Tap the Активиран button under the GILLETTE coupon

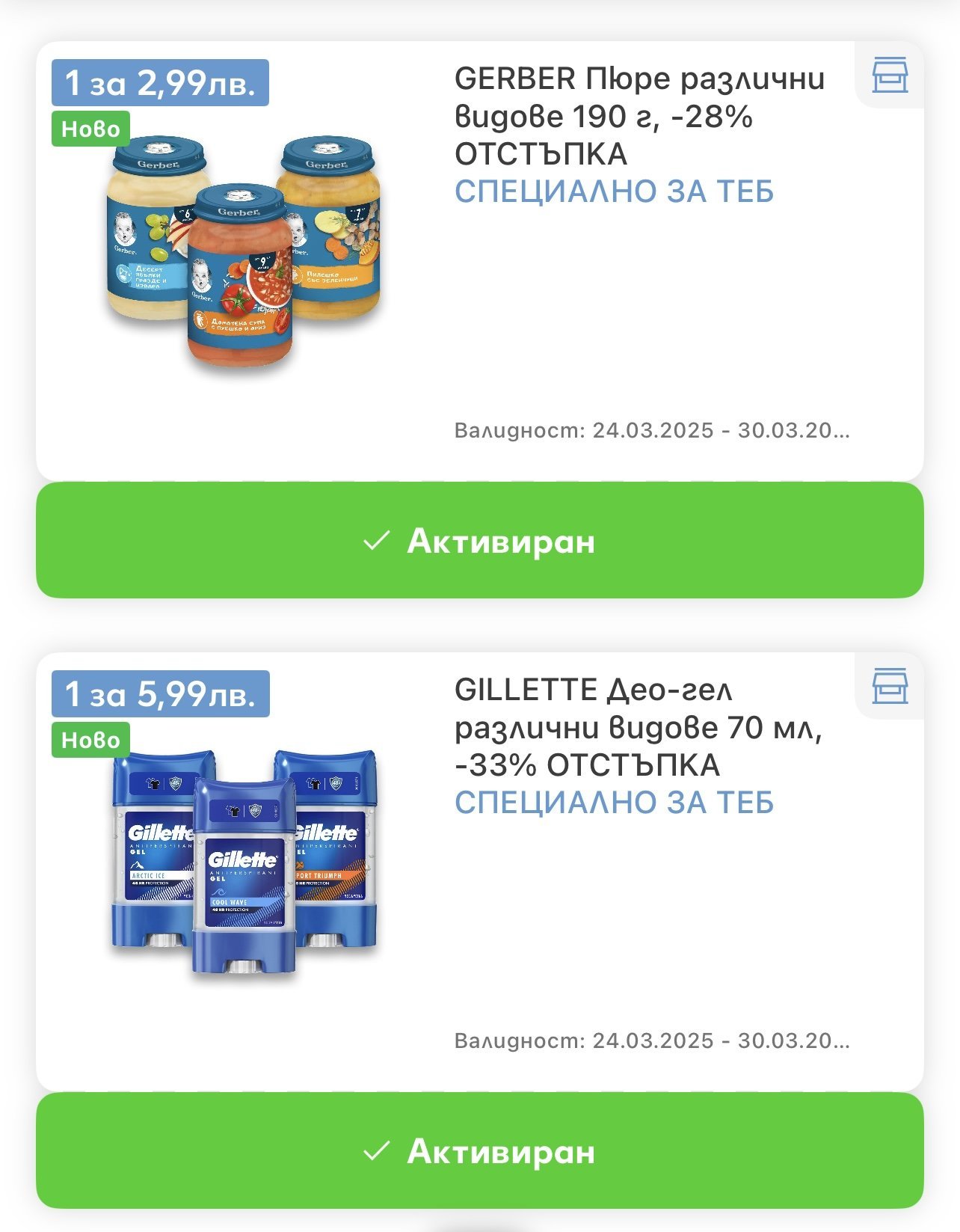click(x=479, y=1150)
